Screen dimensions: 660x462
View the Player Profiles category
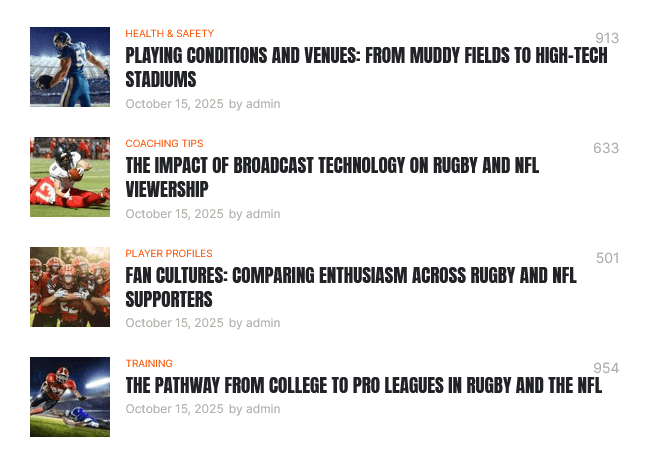[x=169, y=254]
